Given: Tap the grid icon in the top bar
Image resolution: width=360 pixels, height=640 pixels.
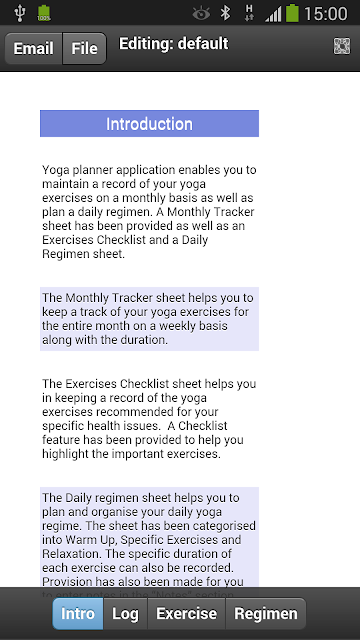Looking at the screenshot, I should (342, 46).
